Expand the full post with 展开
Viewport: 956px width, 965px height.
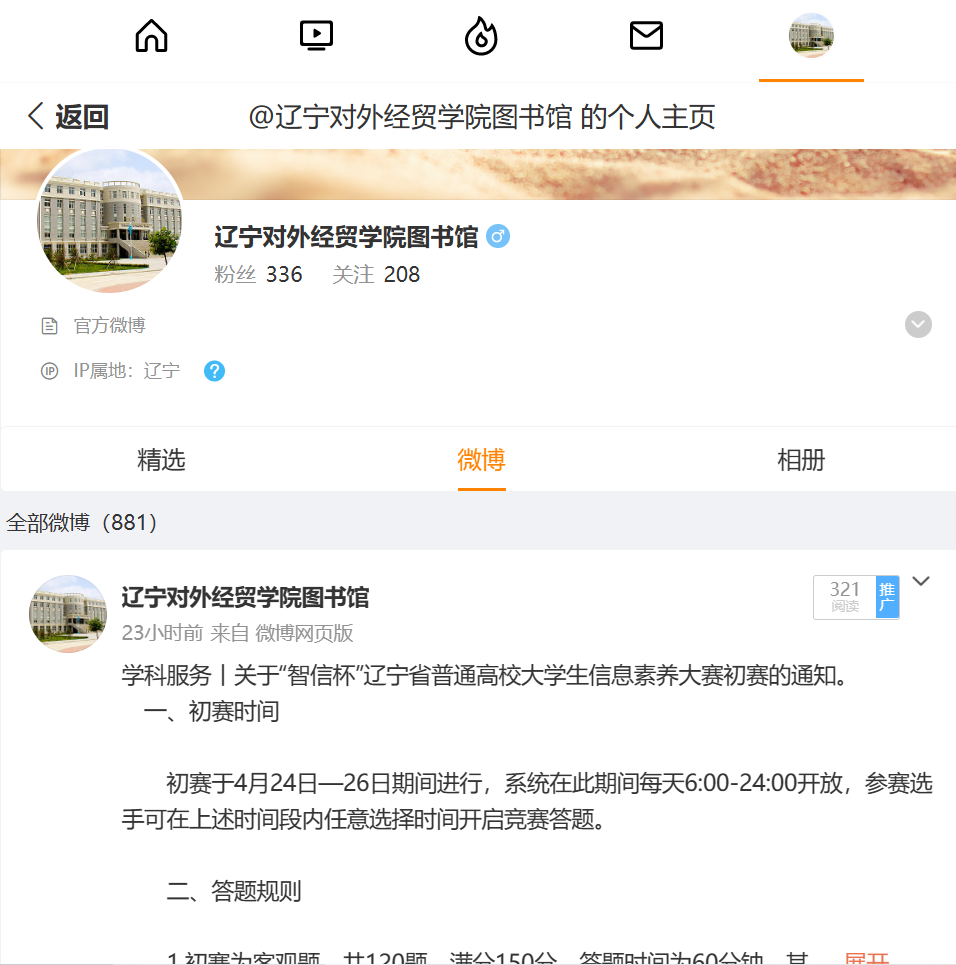pyautogui.click(x=866, y=958)
